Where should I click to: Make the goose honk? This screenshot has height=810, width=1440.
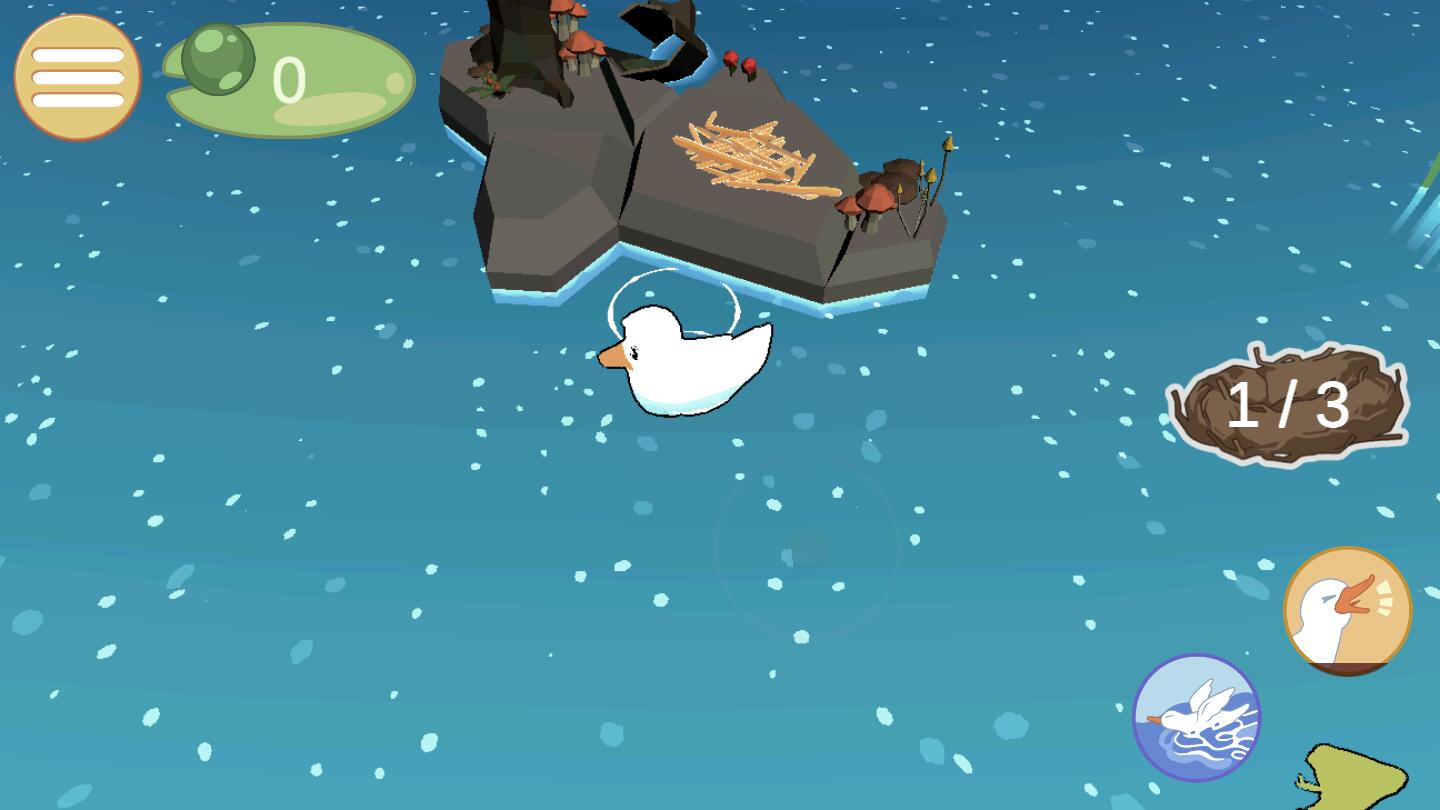point(1347,609)
